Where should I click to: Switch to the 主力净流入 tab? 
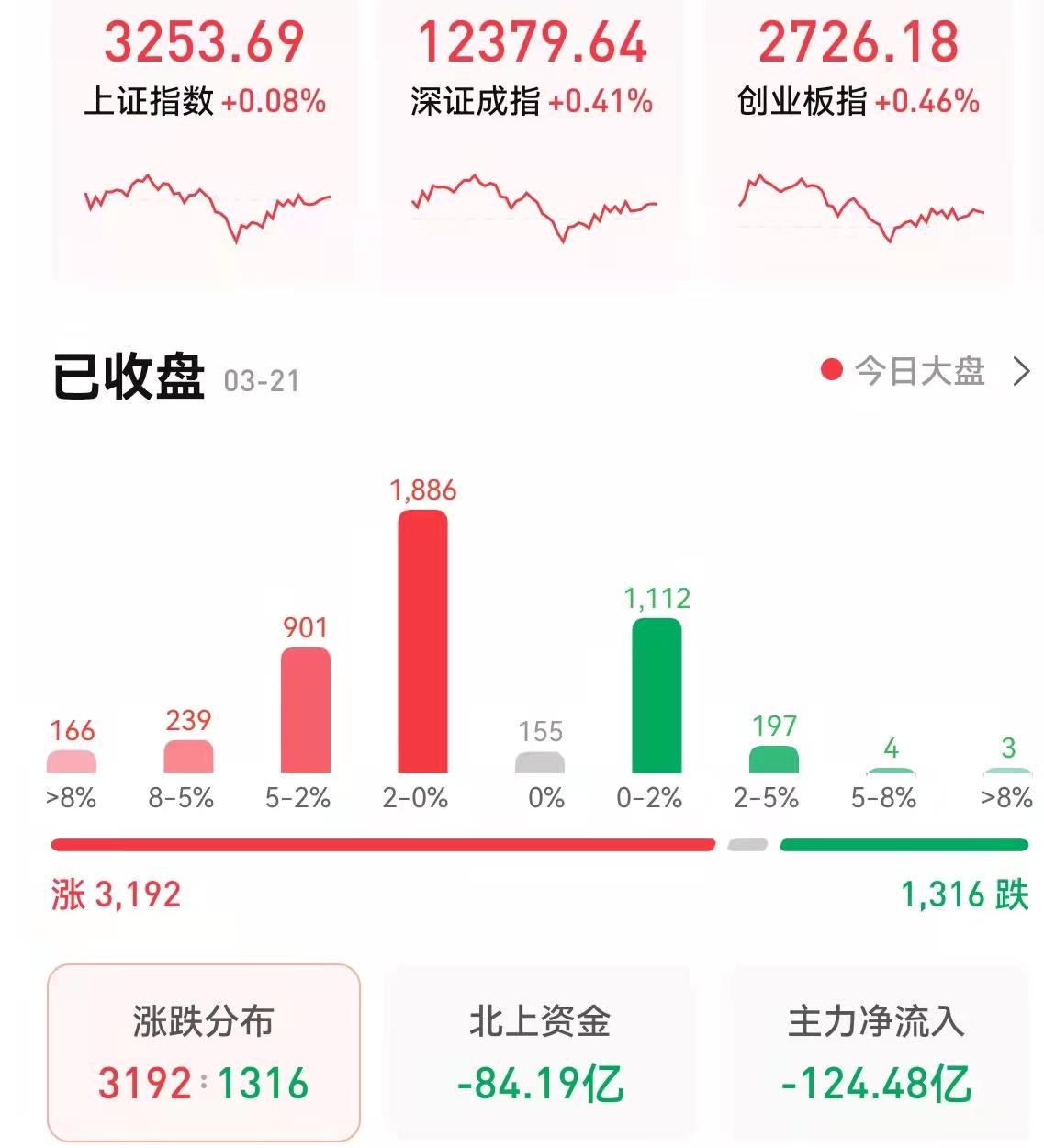tap(876, 1052)
